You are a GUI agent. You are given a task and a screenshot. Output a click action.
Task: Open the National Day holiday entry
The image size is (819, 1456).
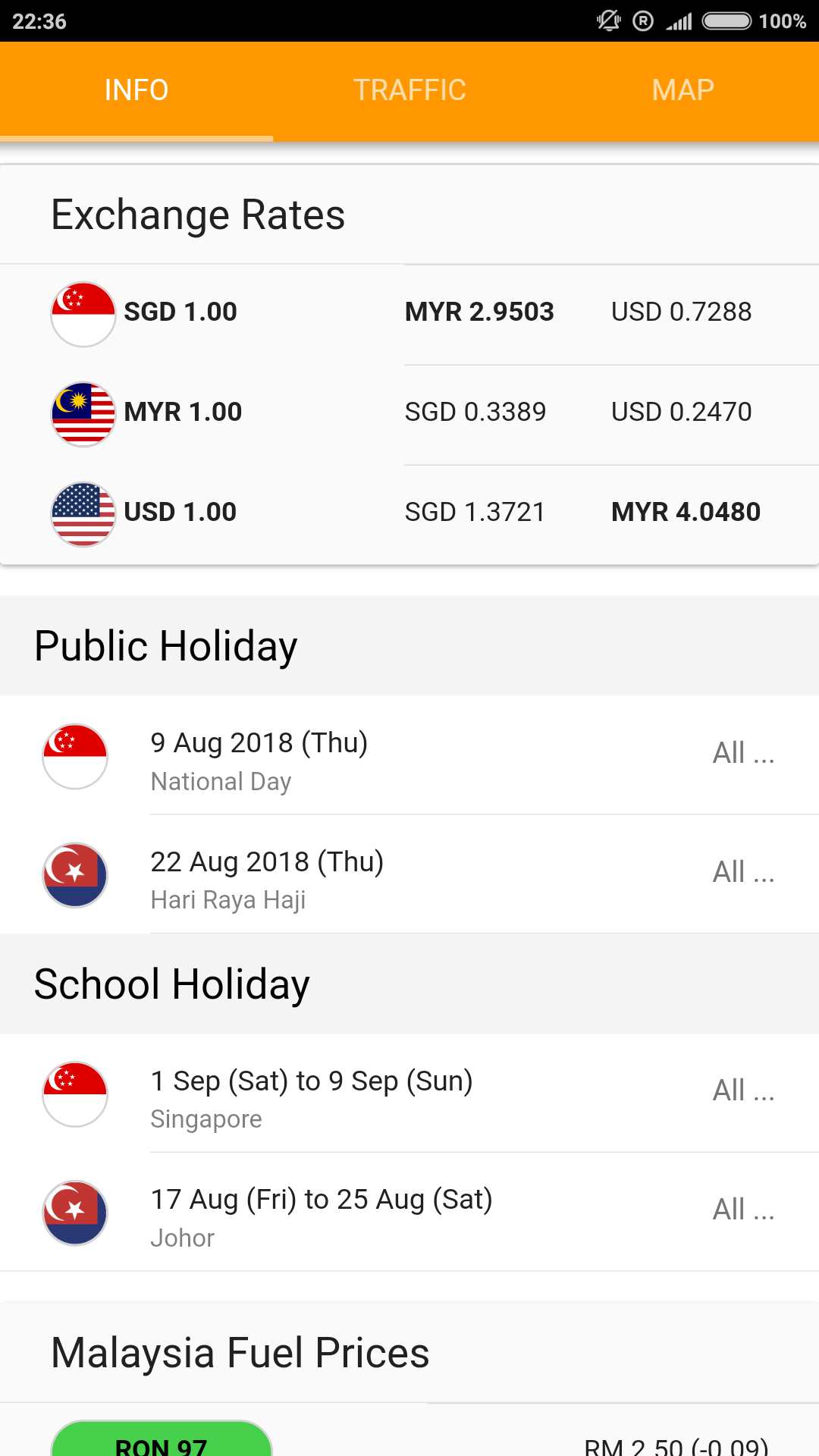[x=409, y=756]
